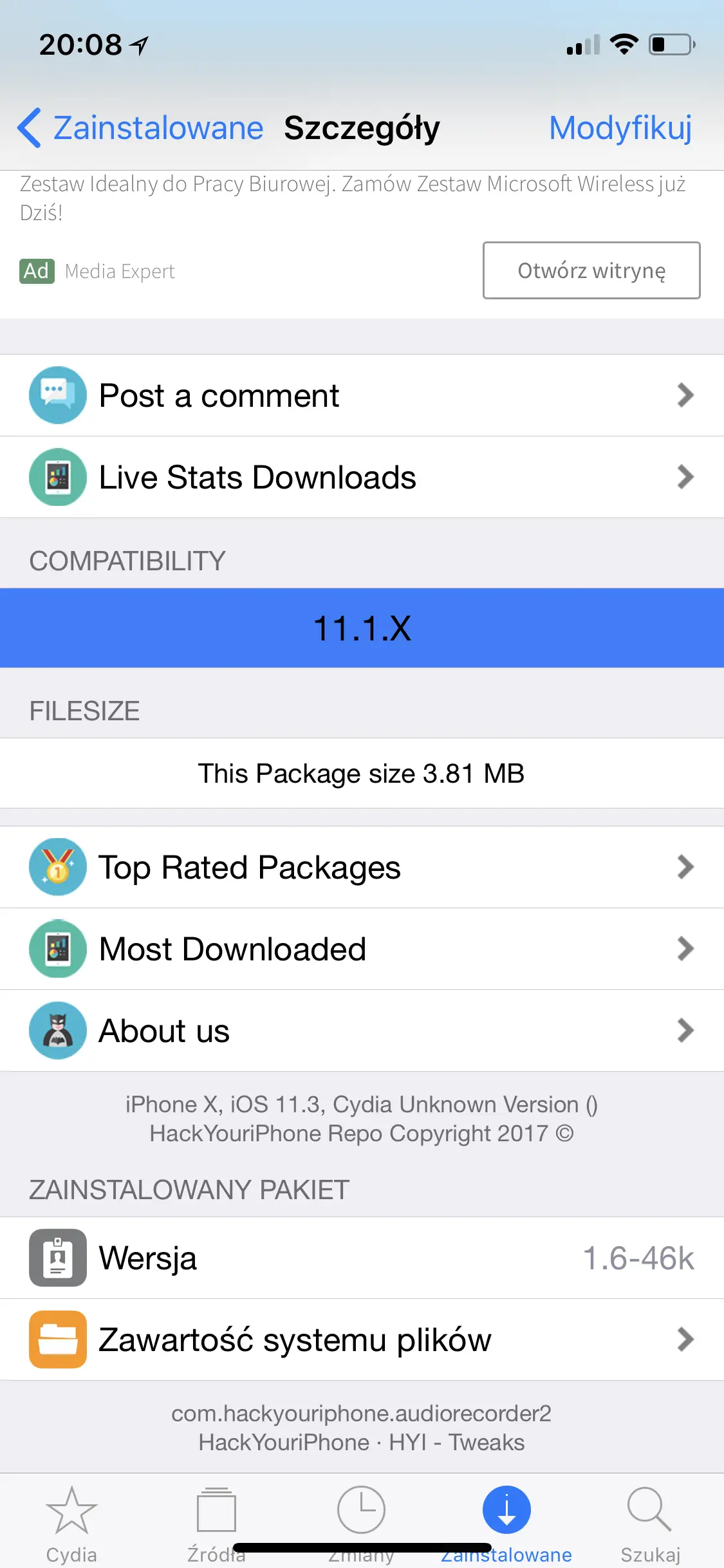
Task: Switch to the Źródła tab
Action: [x=216, y=1522]
